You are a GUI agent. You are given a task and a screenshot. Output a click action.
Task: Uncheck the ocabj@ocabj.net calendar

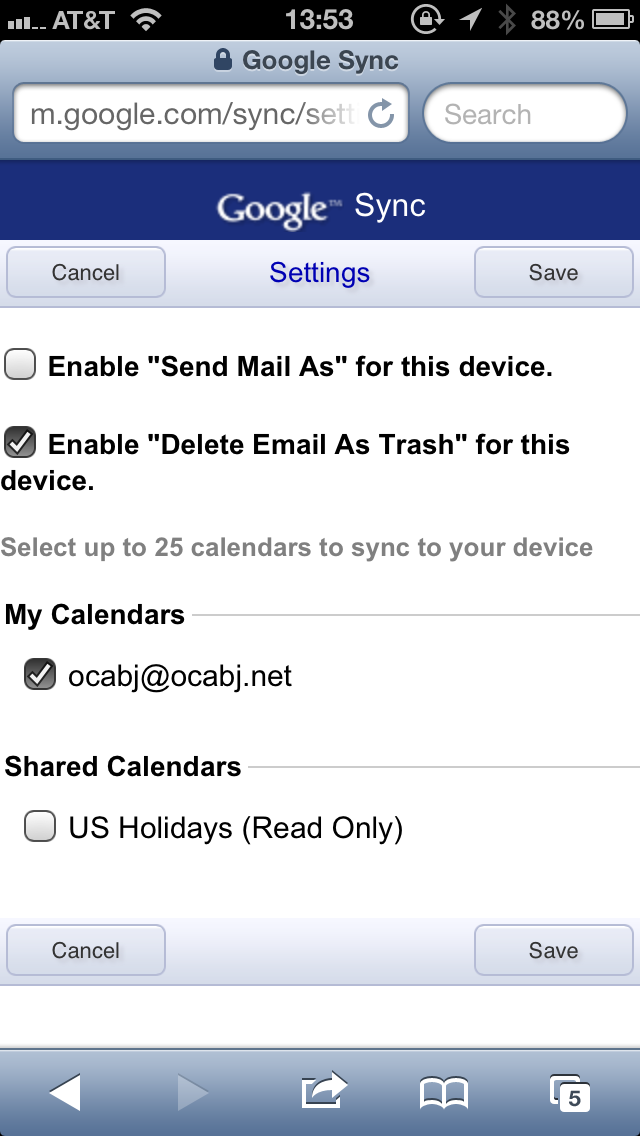pyautogui.click(x=40, y=675)
